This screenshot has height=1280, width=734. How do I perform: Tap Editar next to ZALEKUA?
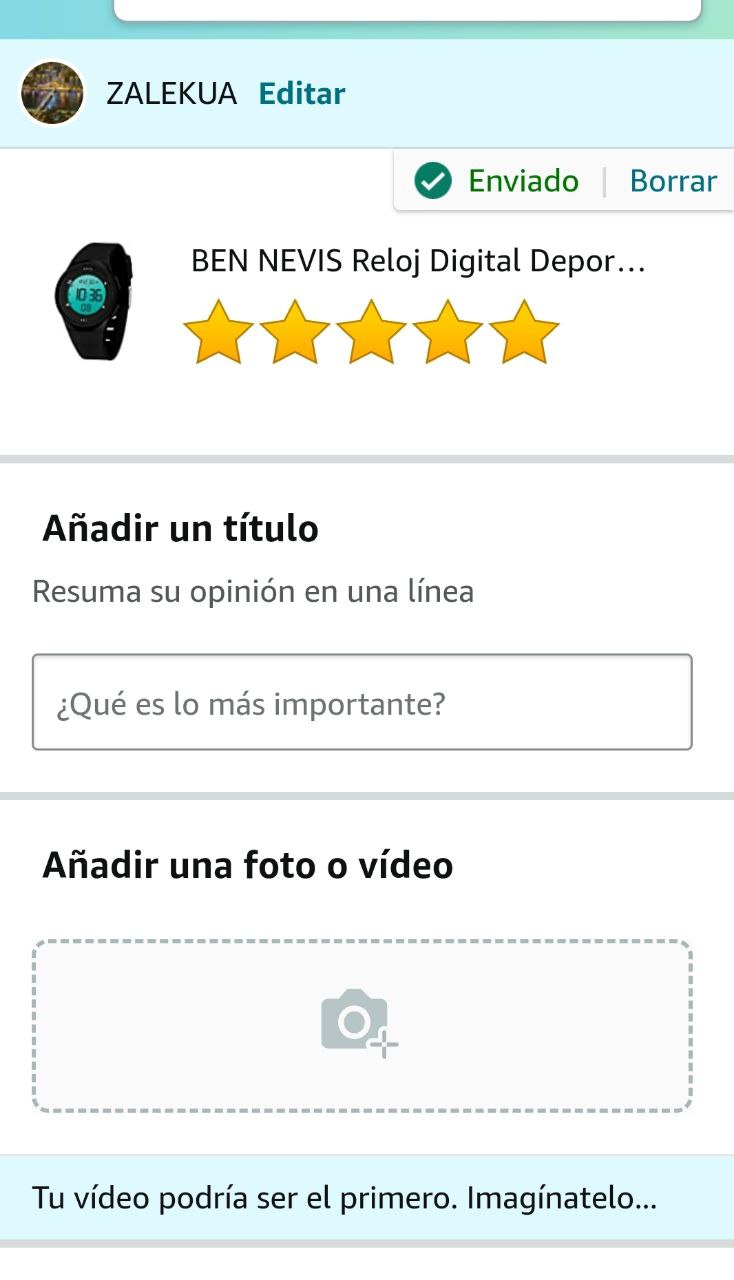click(x=301, y=94)
